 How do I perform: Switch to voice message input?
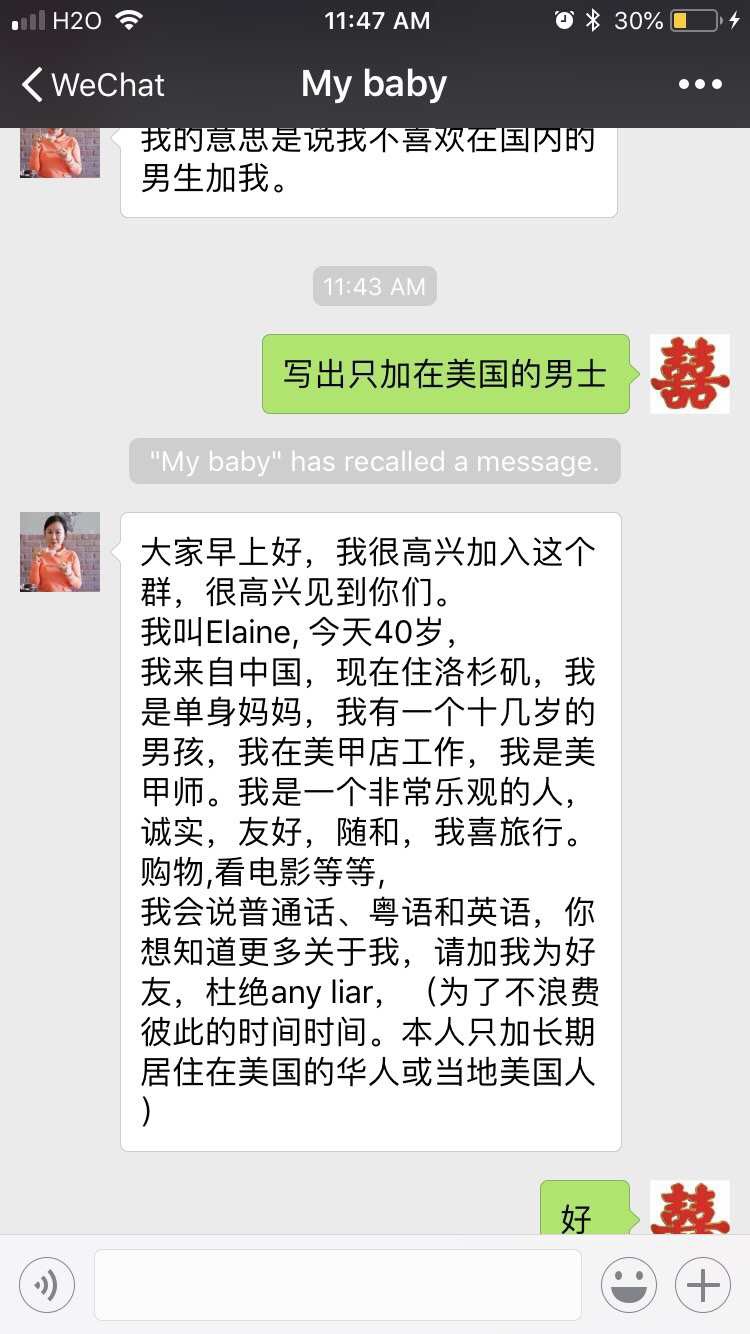click(x=47, y=1284)
